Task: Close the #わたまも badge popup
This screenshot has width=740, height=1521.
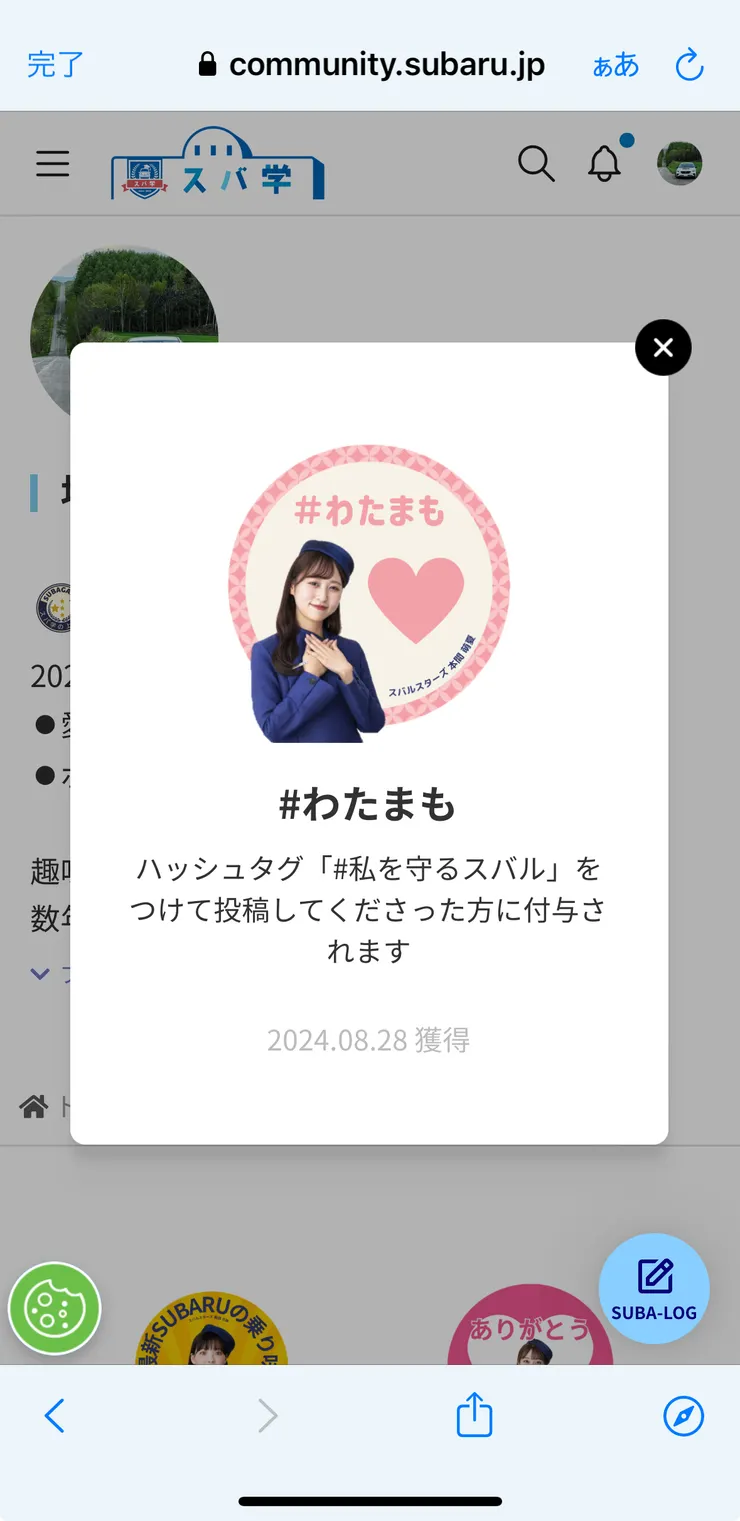Action: (x=663, y=347)
